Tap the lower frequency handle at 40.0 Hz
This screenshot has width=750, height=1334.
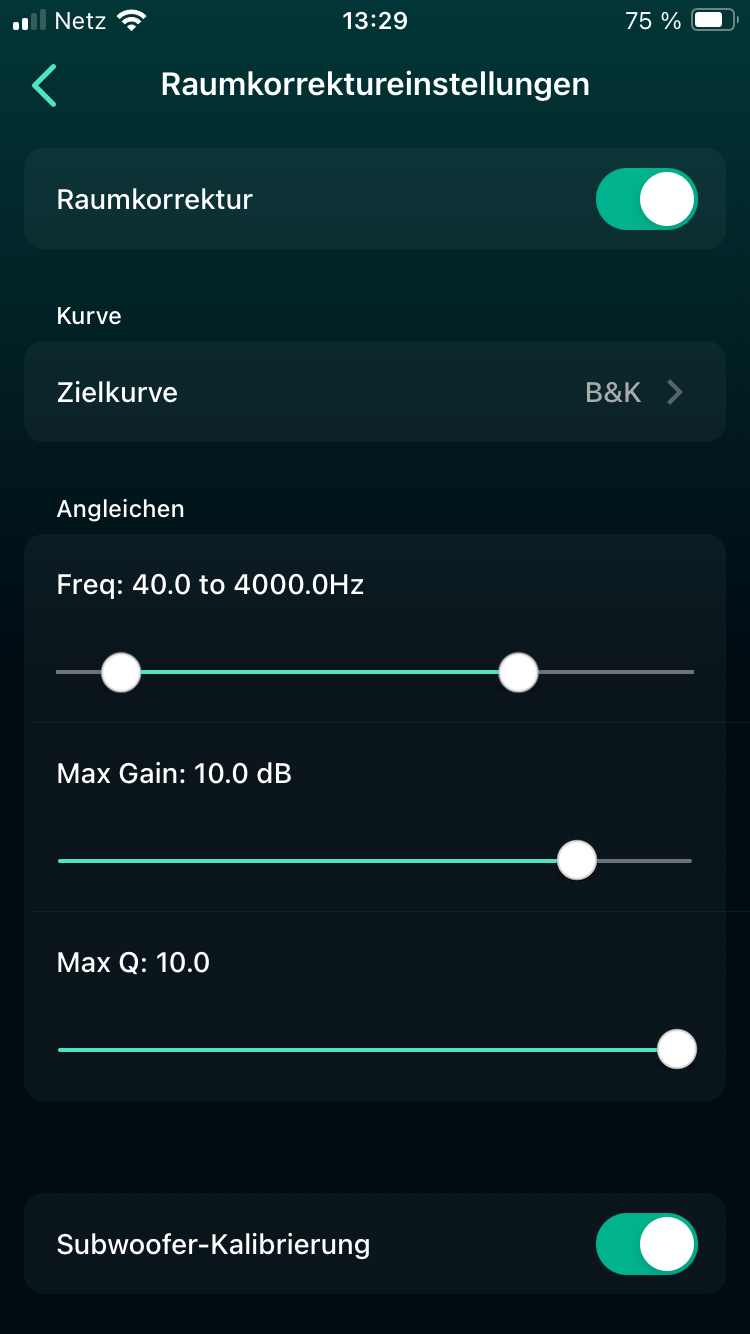121,672
